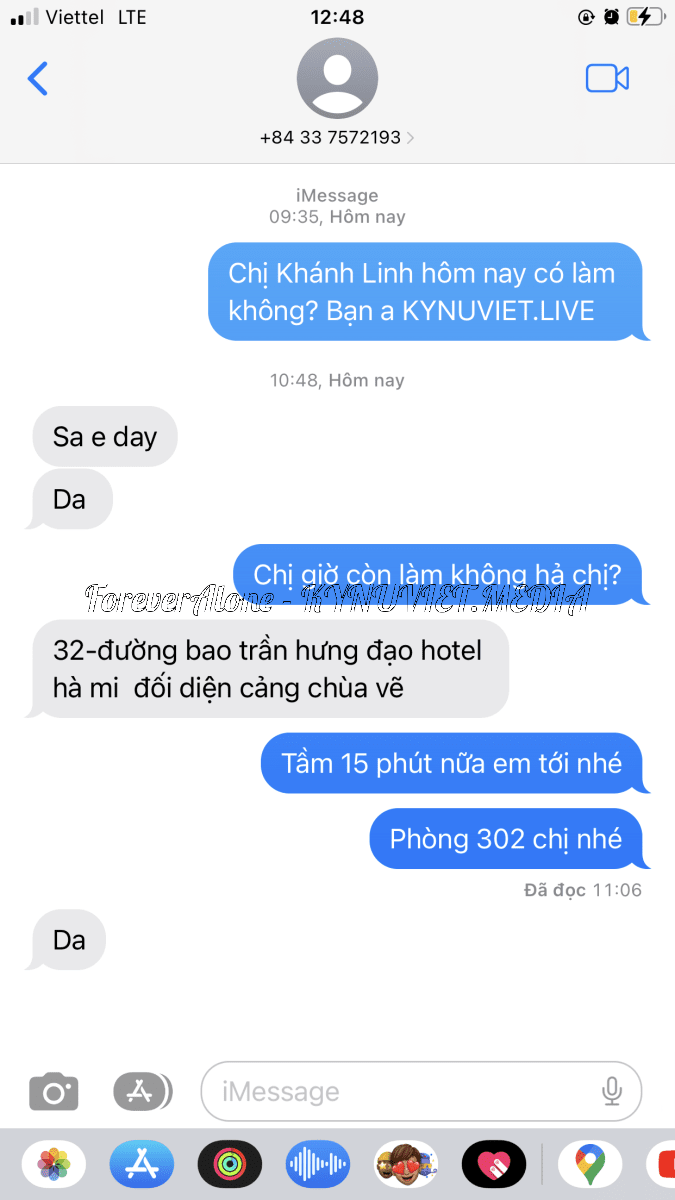The width and height of the screenshot is (675, 1200).
Task: Open contact details for +84 33 7572193
Action: click(337, 137)
